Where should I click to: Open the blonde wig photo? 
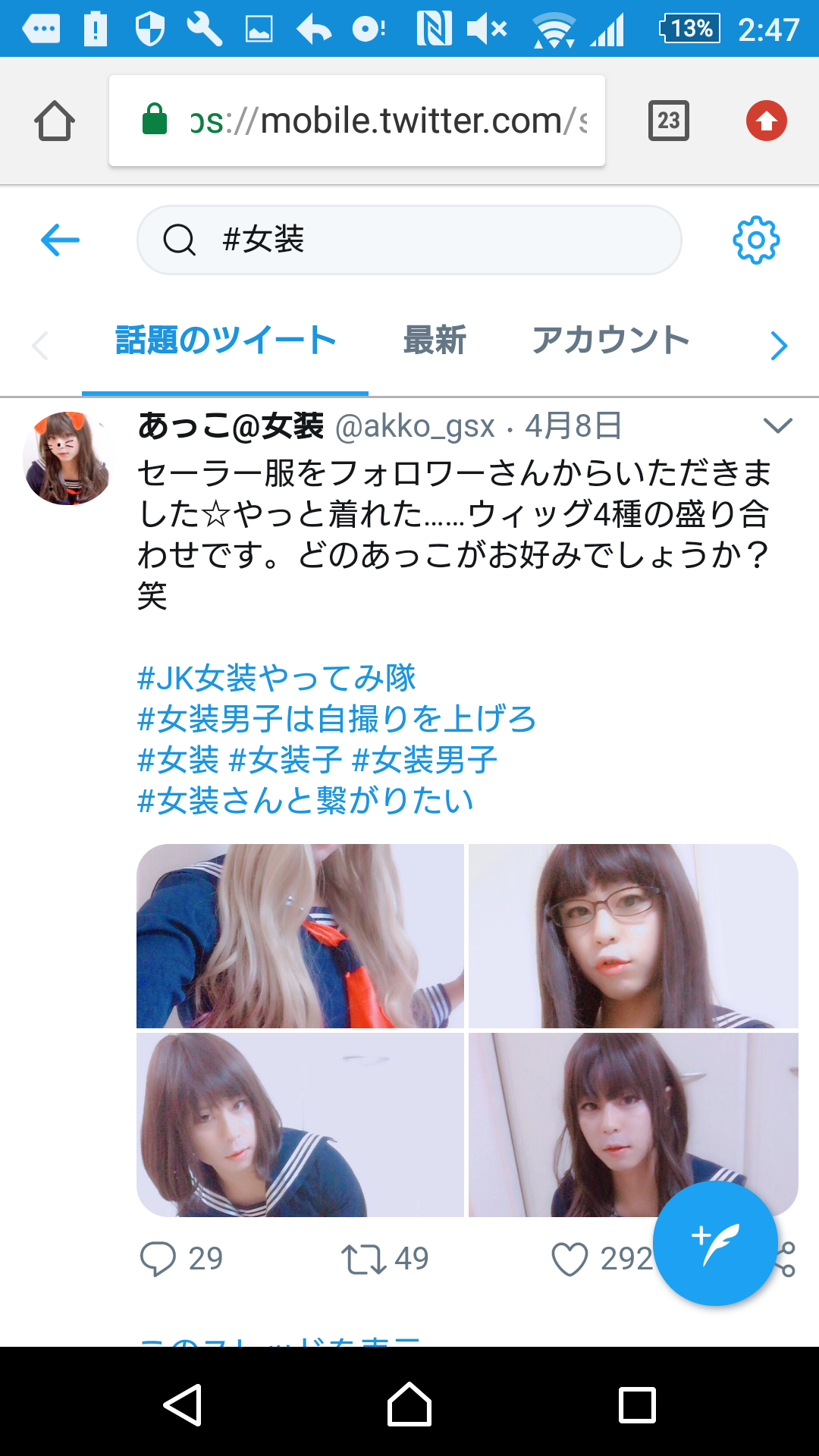[300, 936]
